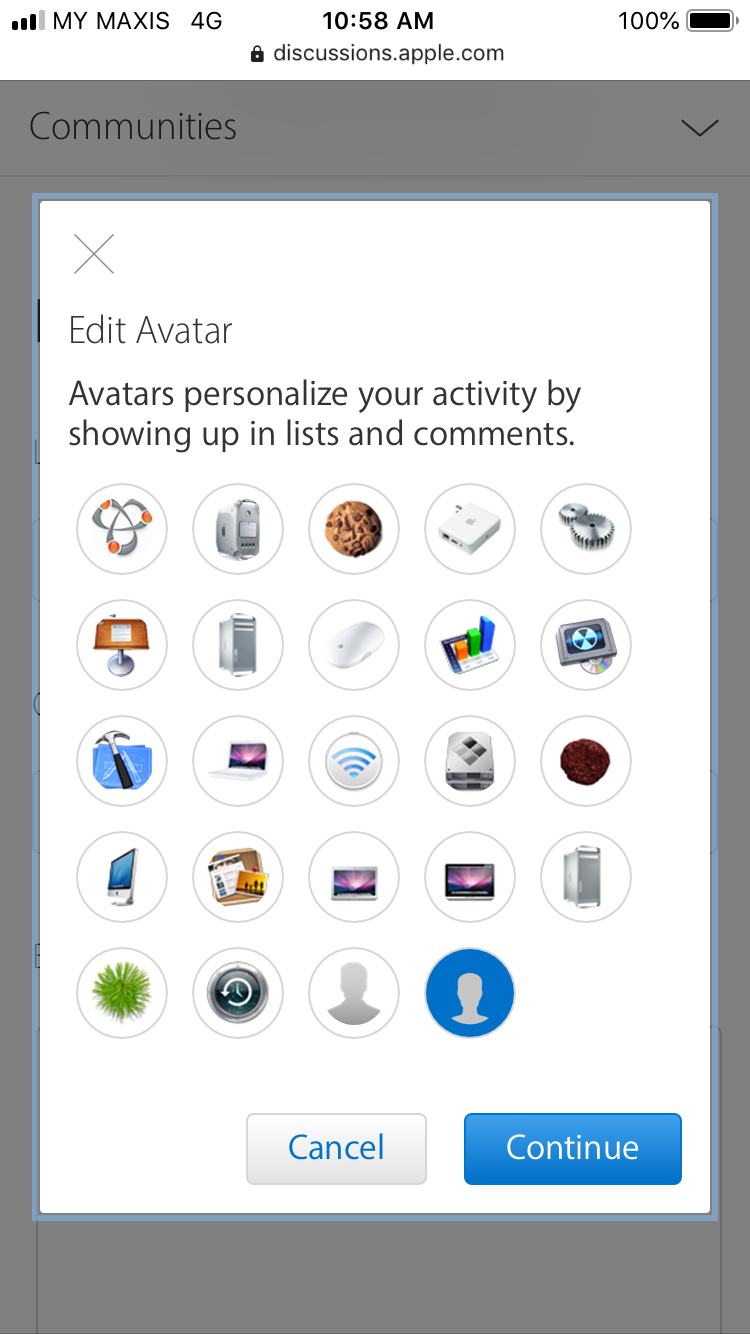Choose the Time Machine clock avatar
This screenshot has height=1334, width=750.
point(238,994)
